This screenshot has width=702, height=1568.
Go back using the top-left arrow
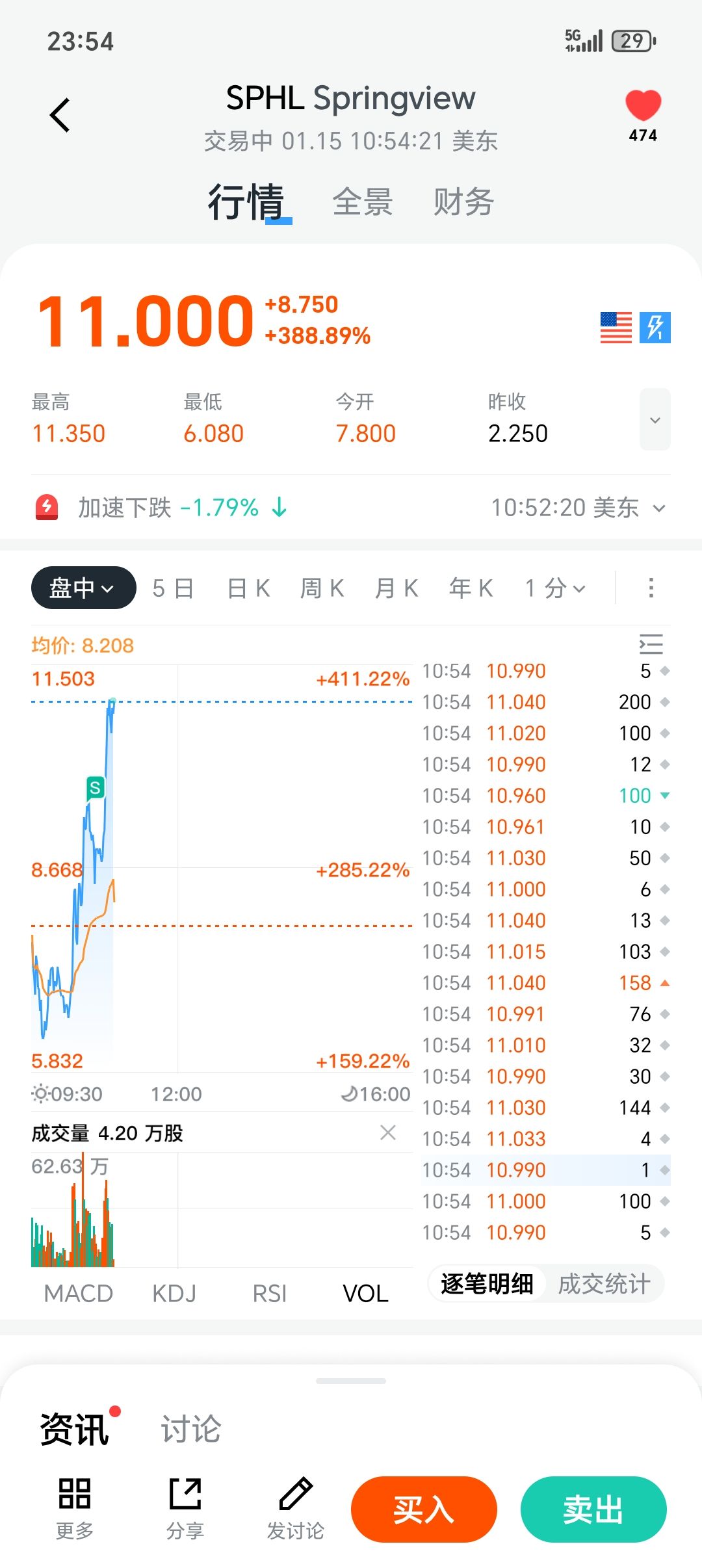(x=60, y=116)
